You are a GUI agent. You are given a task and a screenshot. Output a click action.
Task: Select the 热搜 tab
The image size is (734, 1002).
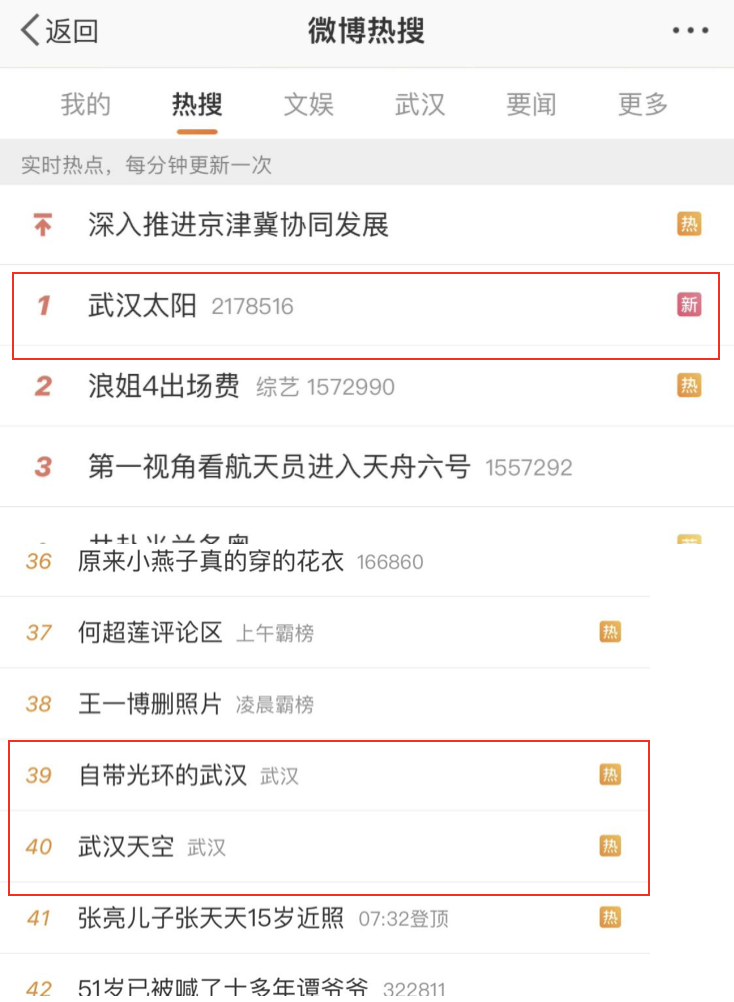[x=197, y=105]
